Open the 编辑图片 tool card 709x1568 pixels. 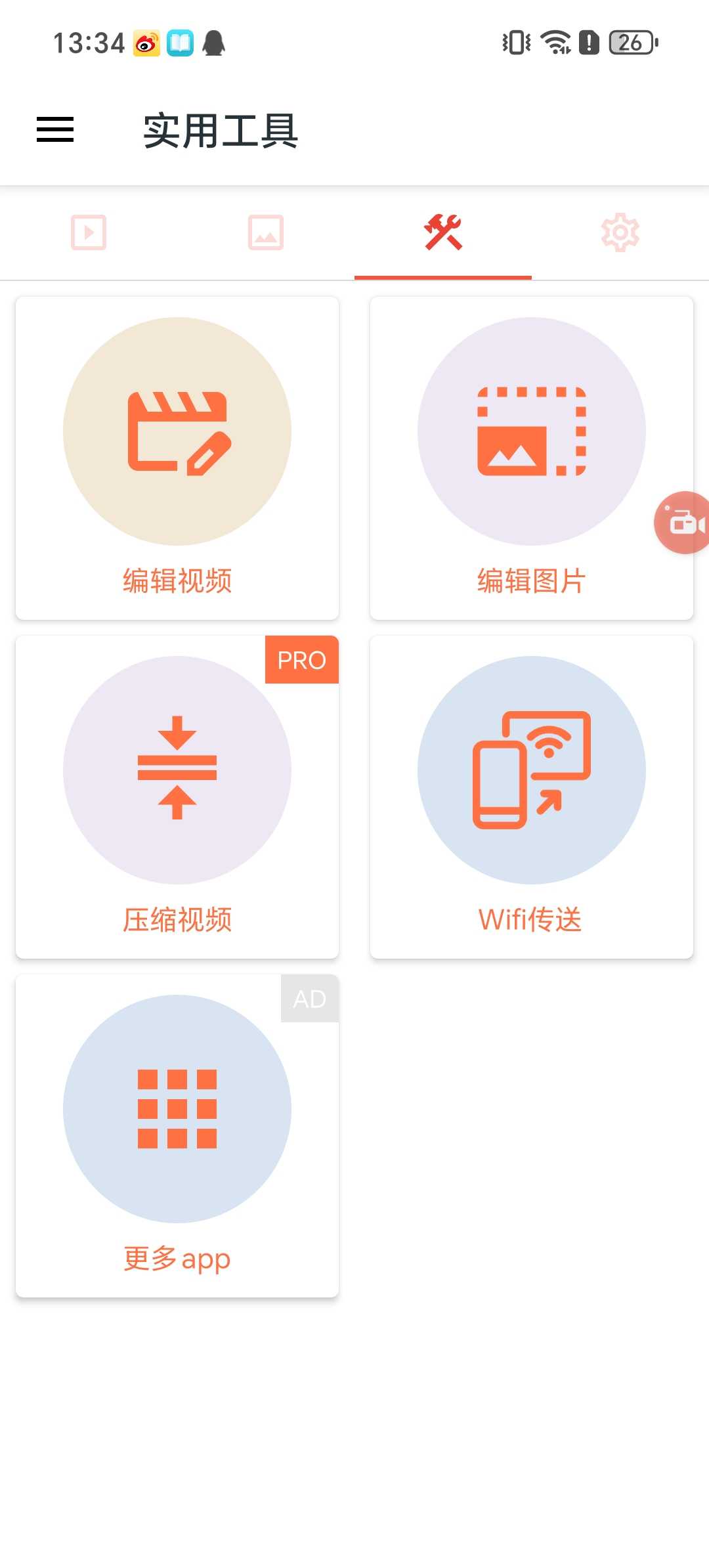532,458
